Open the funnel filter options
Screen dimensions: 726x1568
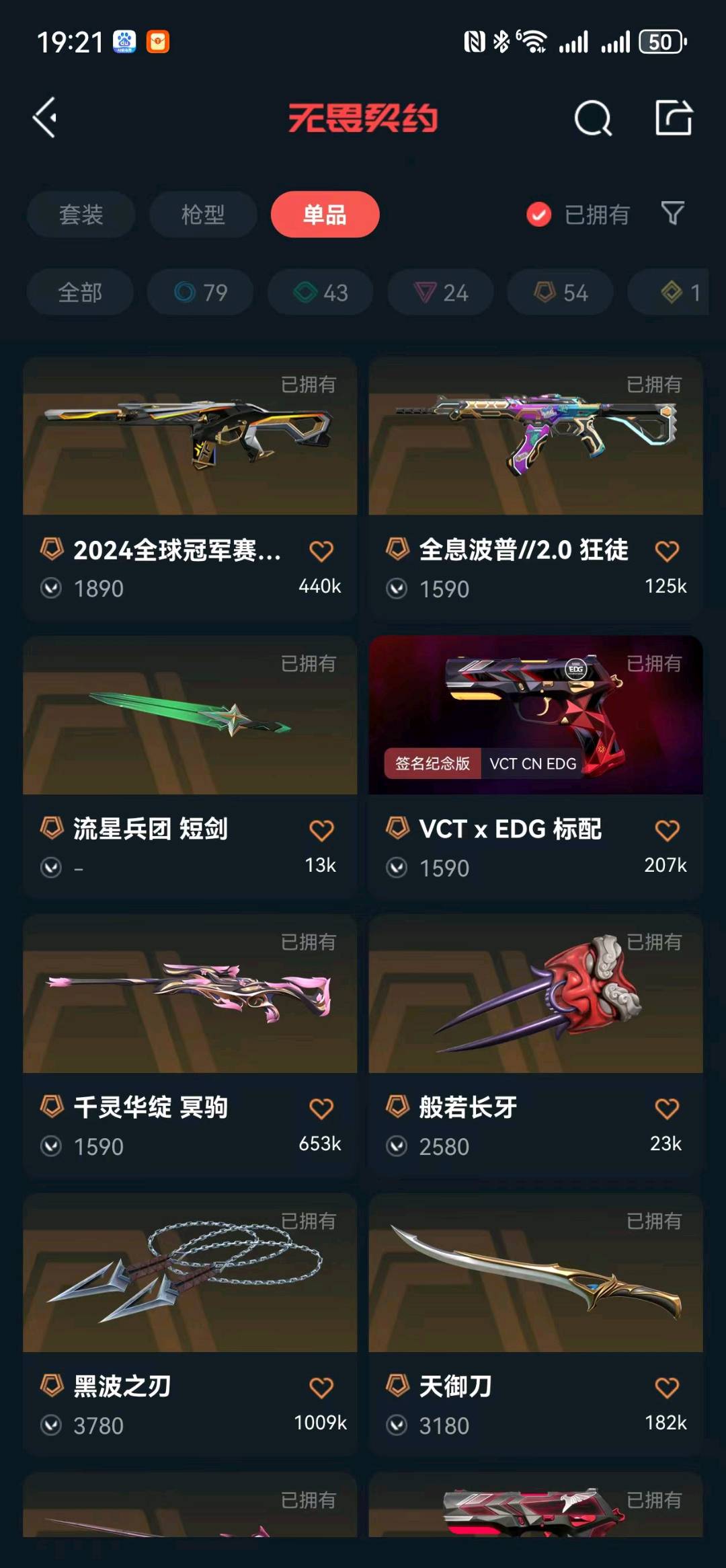pyautogui.click(x=673, y=214)
